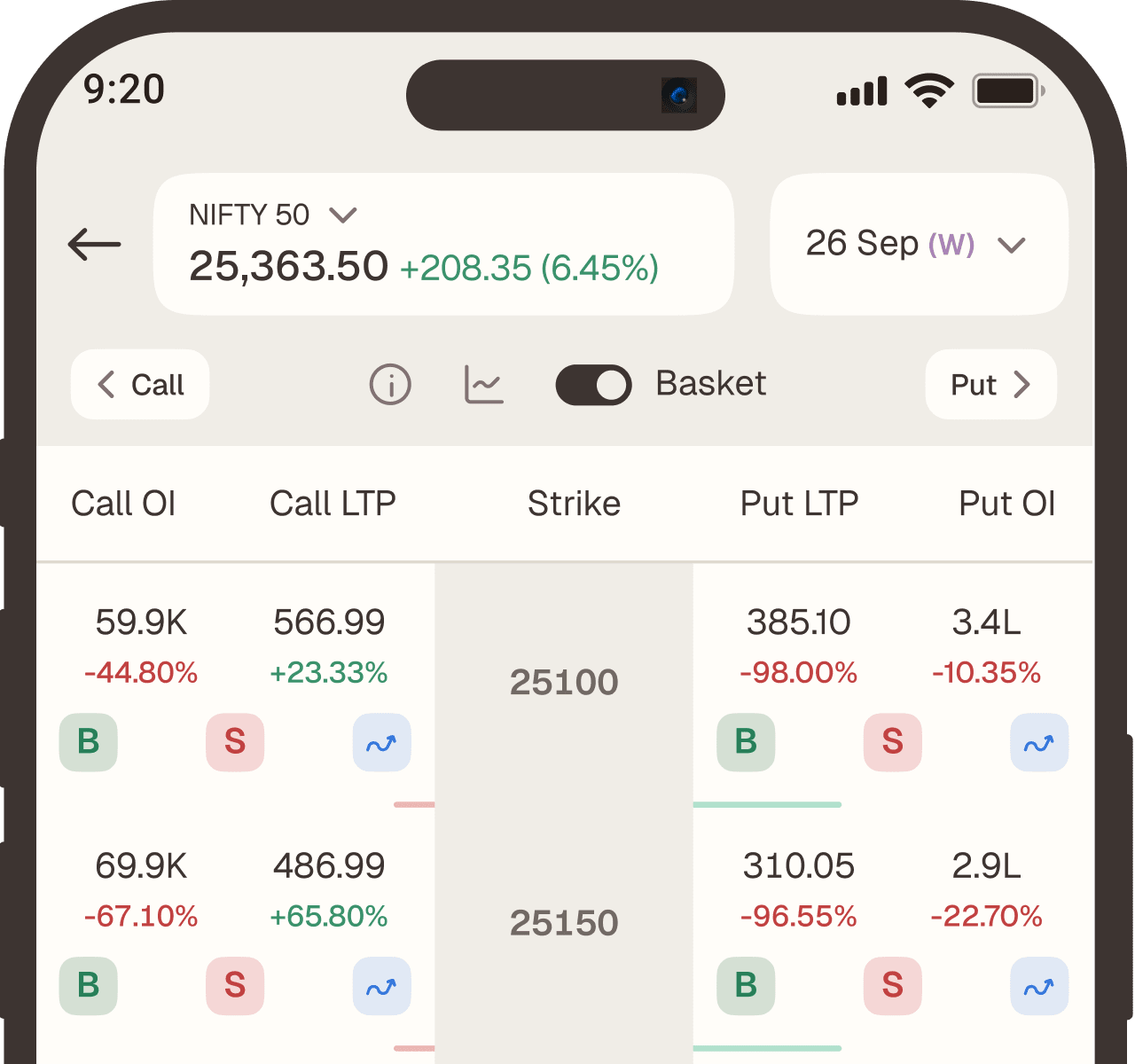Viewport: 1135px width, 1064px height.
Task: Toggle the Basket switch
Action: (593, 385)
